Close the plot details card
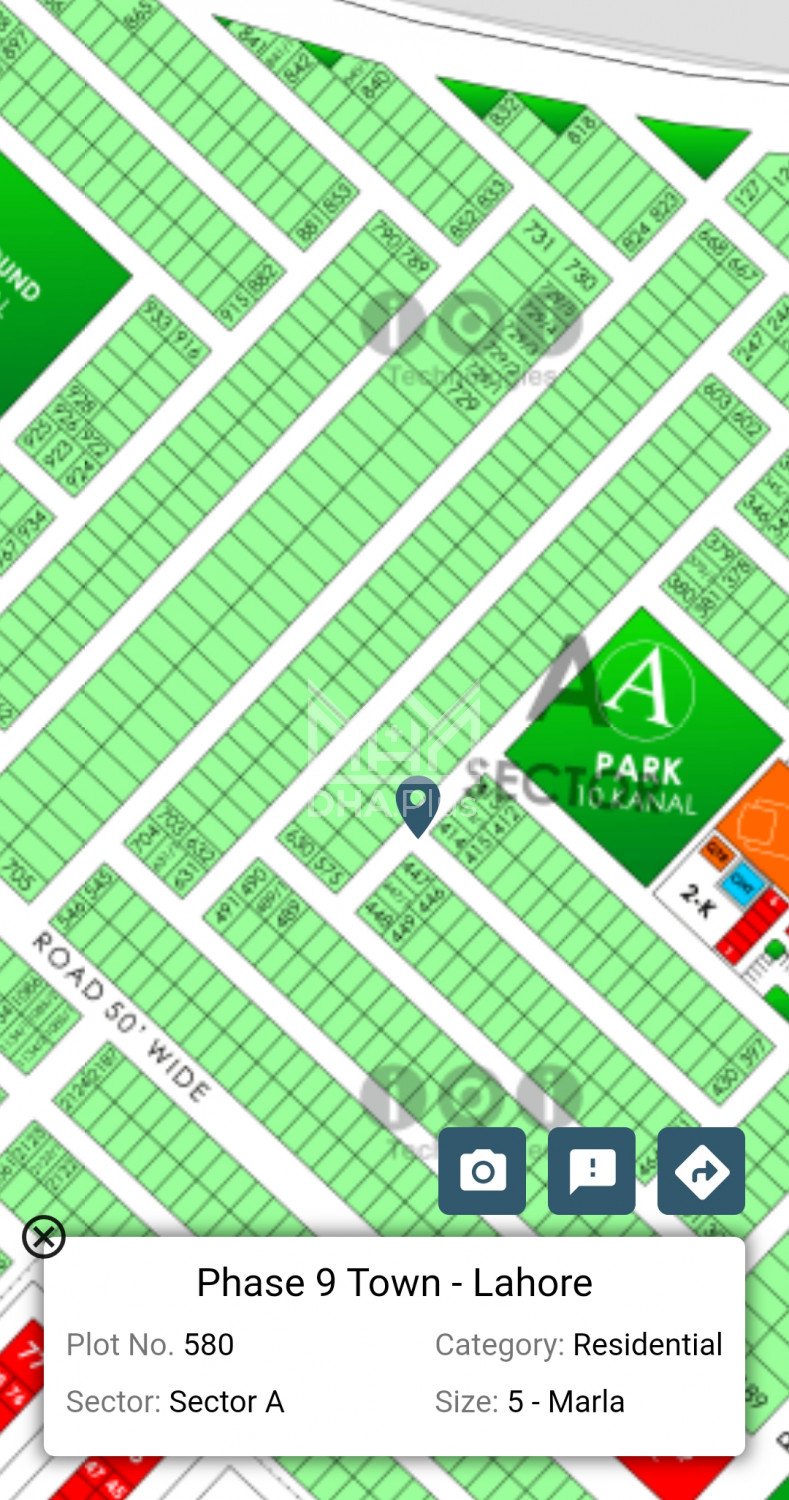 pyautogui.click(x=44, y=1237)
